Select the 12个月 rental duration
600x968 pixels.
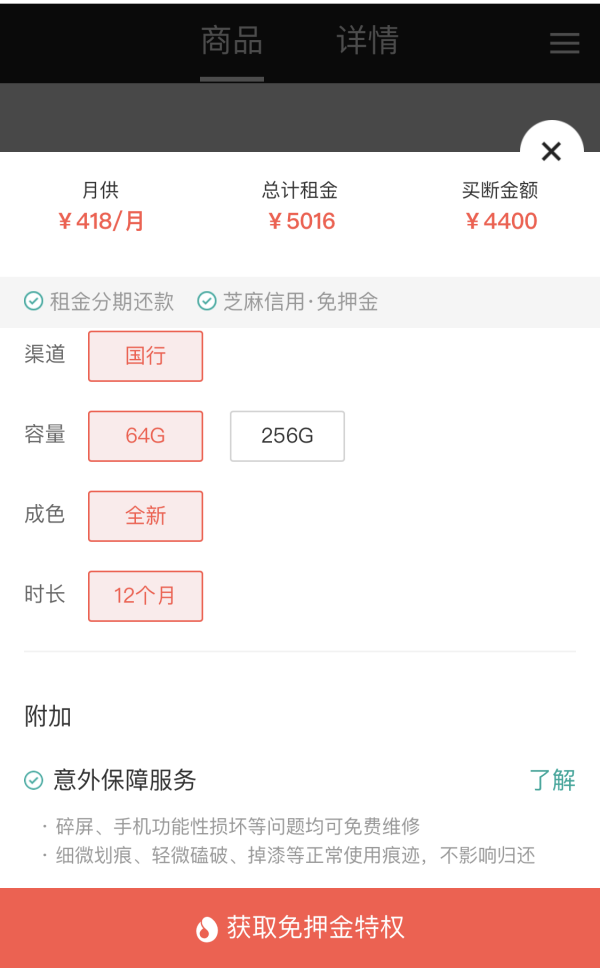coord(146,596)
